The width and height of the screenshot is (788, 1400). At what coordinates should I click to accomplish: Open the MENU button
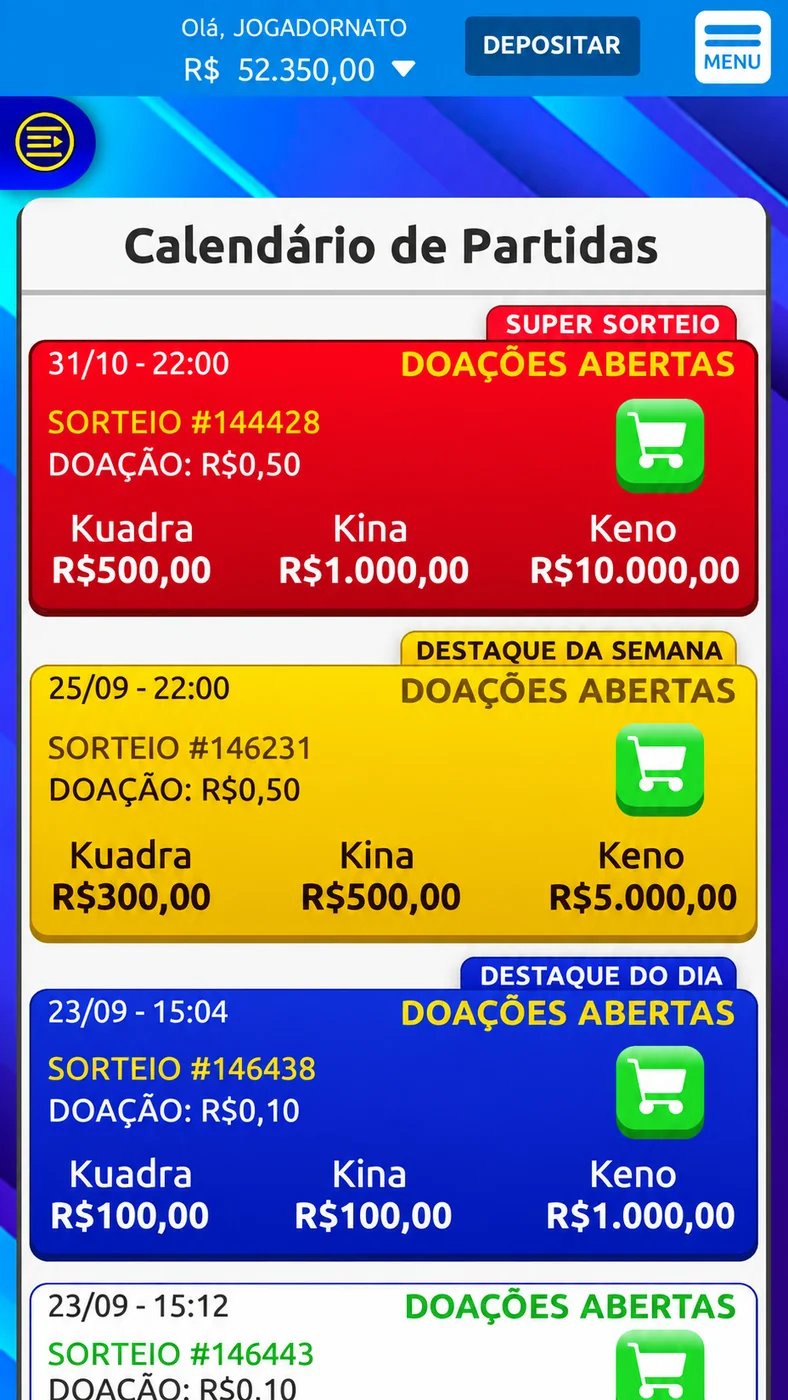pyautogui.click(x=732, y=47)
